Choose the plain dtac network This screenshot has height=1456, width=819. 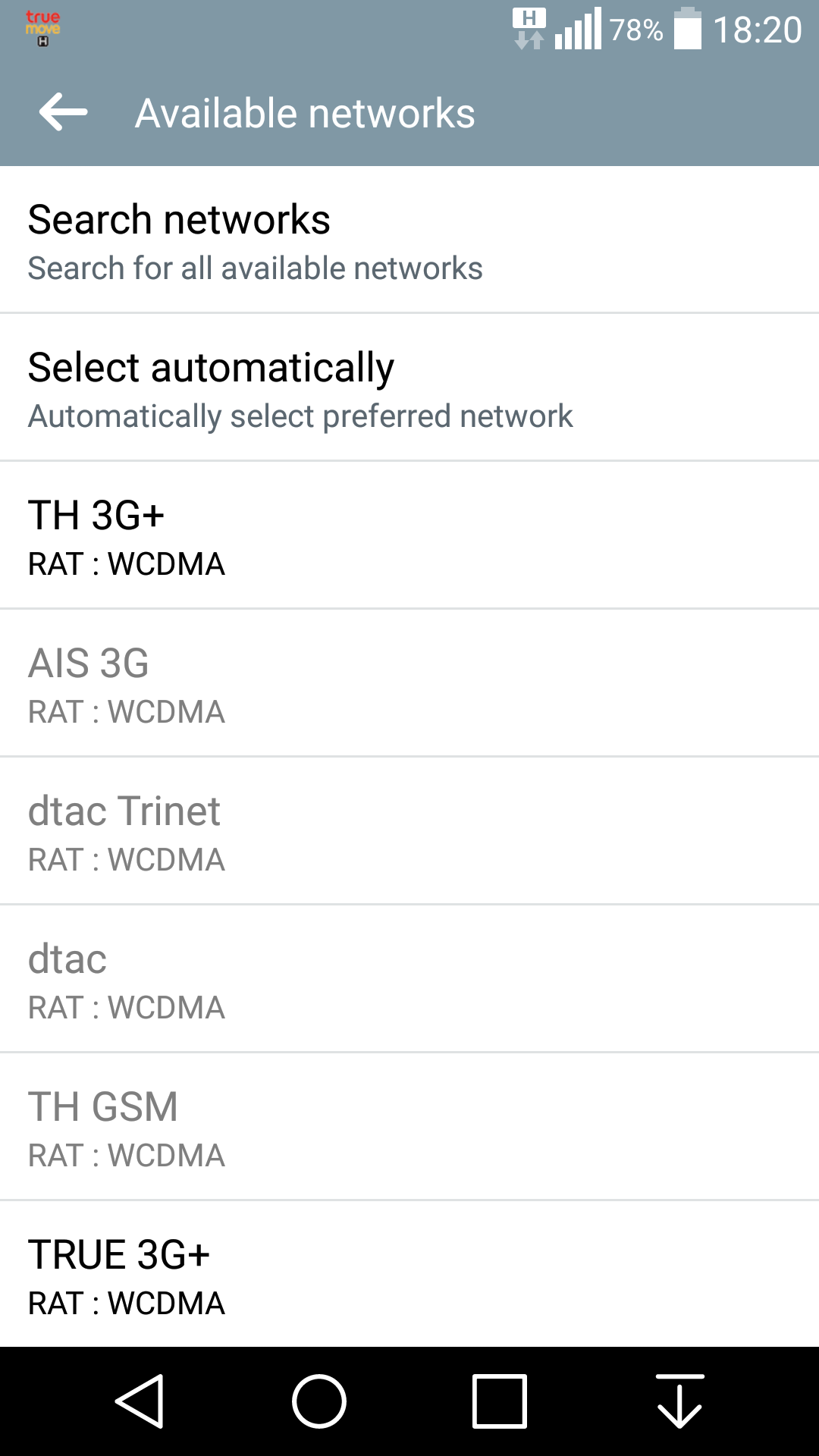pos(409,979)
